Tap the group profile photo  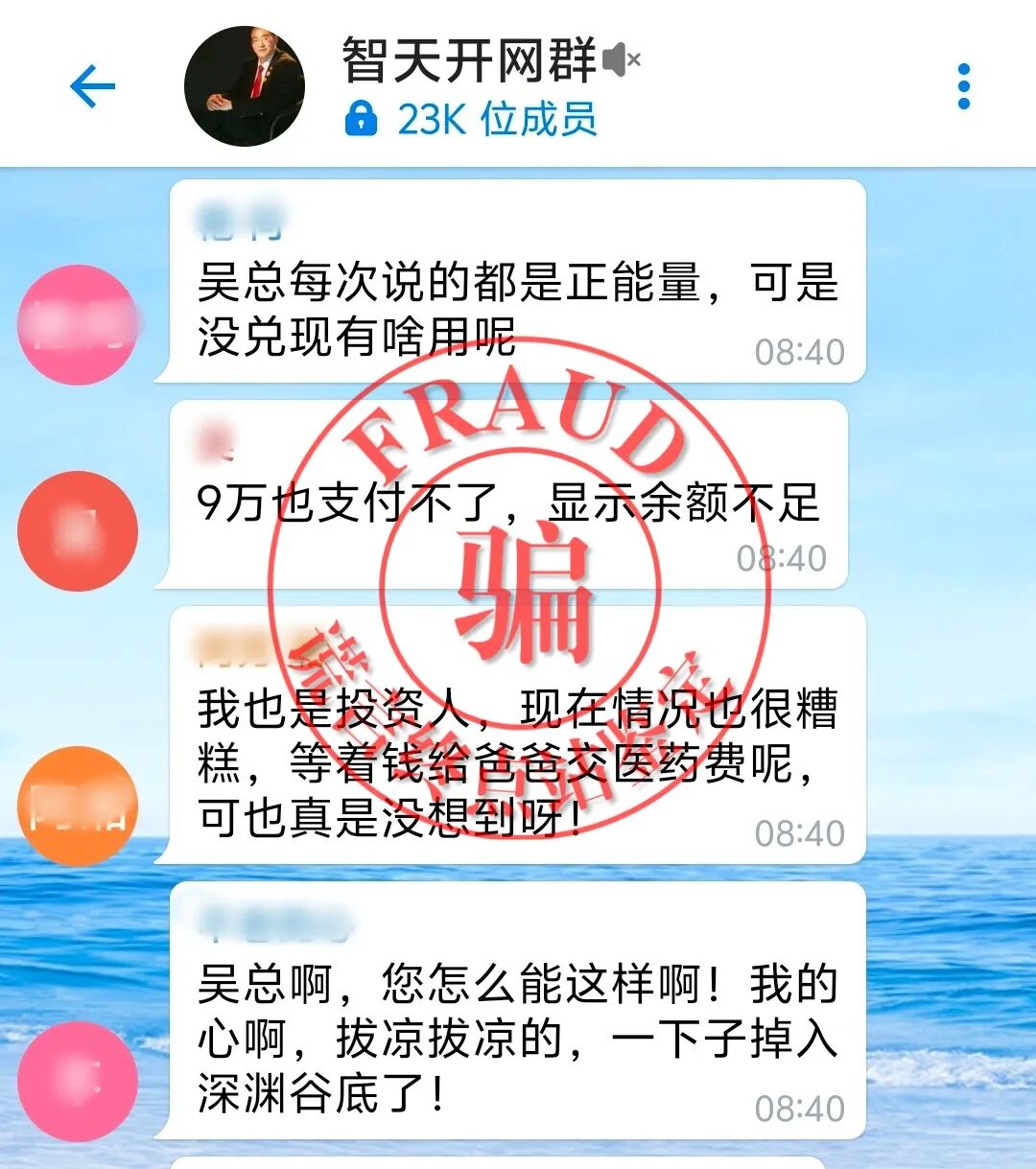[x=244, y=86]
